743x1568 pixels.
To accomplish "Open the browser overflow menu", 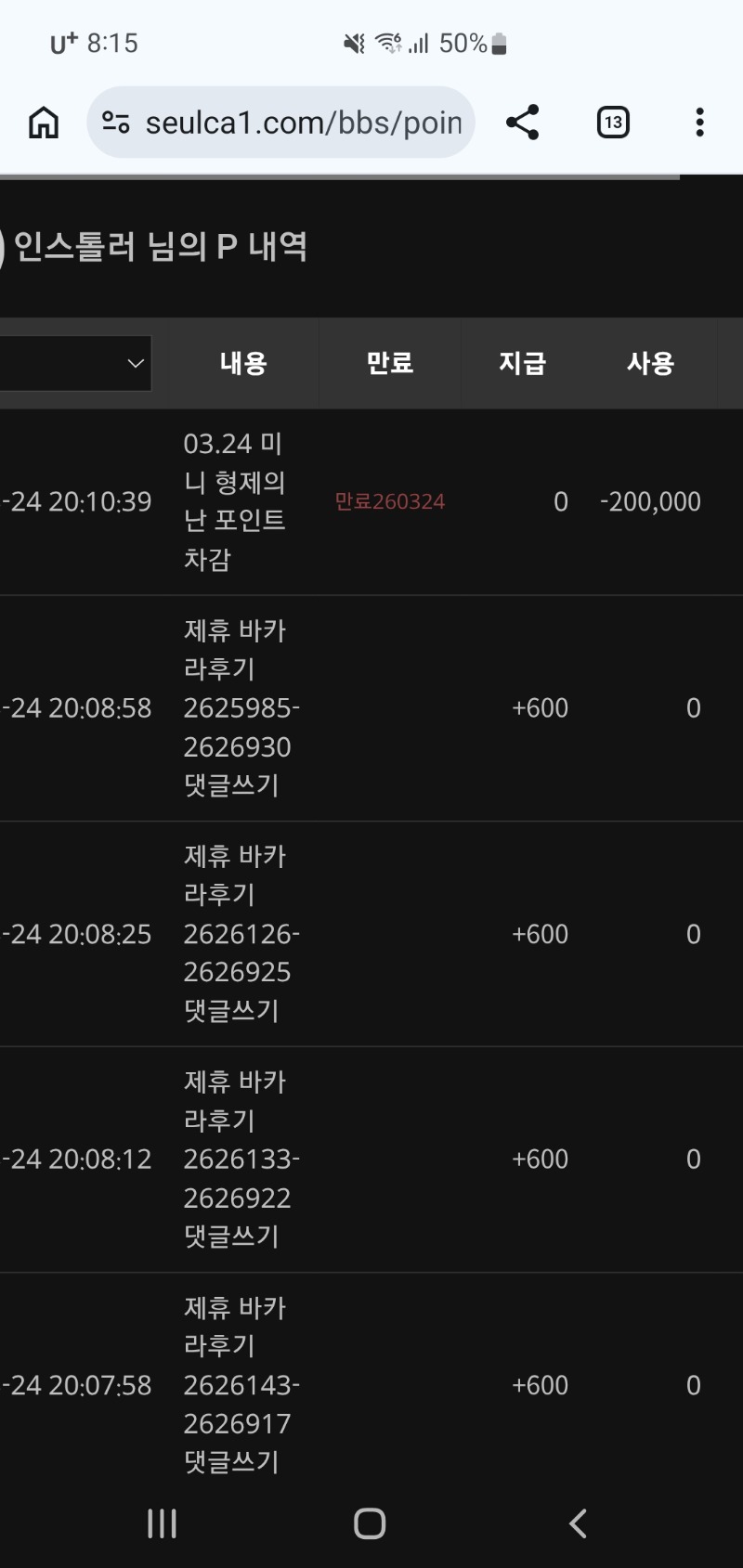I will coord(699,123).
